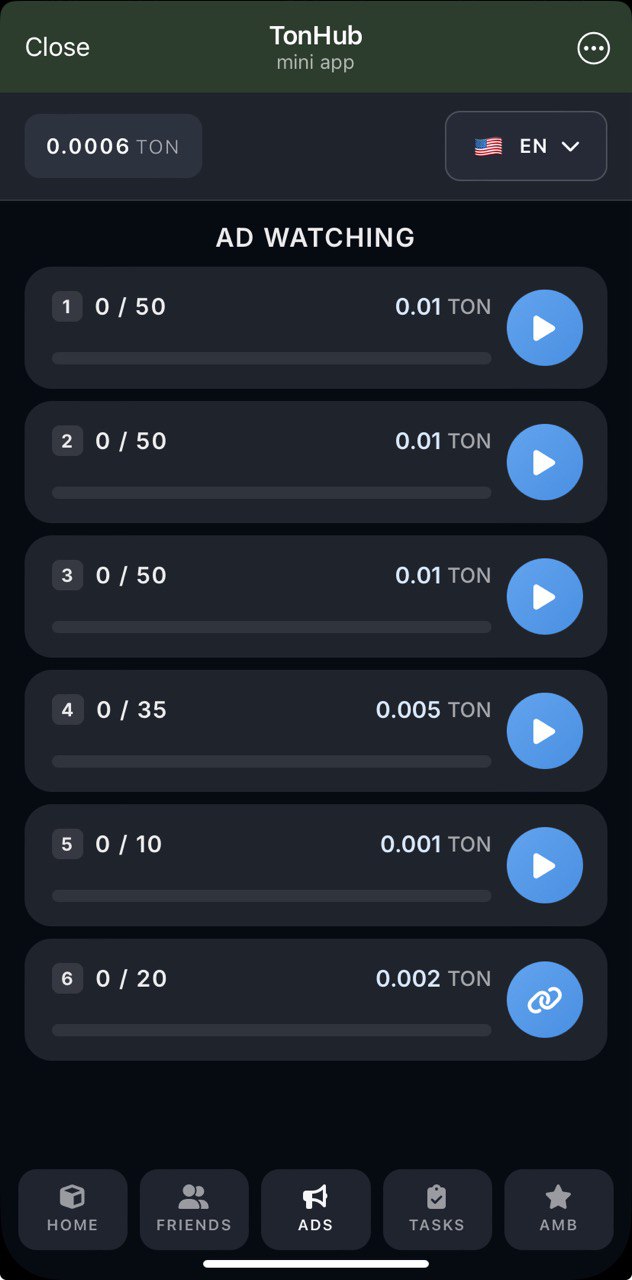Play the 0.001 TON ad number 5
Image resolution: width=632 pixels, height=1280 pixels.
coord(544,865)
